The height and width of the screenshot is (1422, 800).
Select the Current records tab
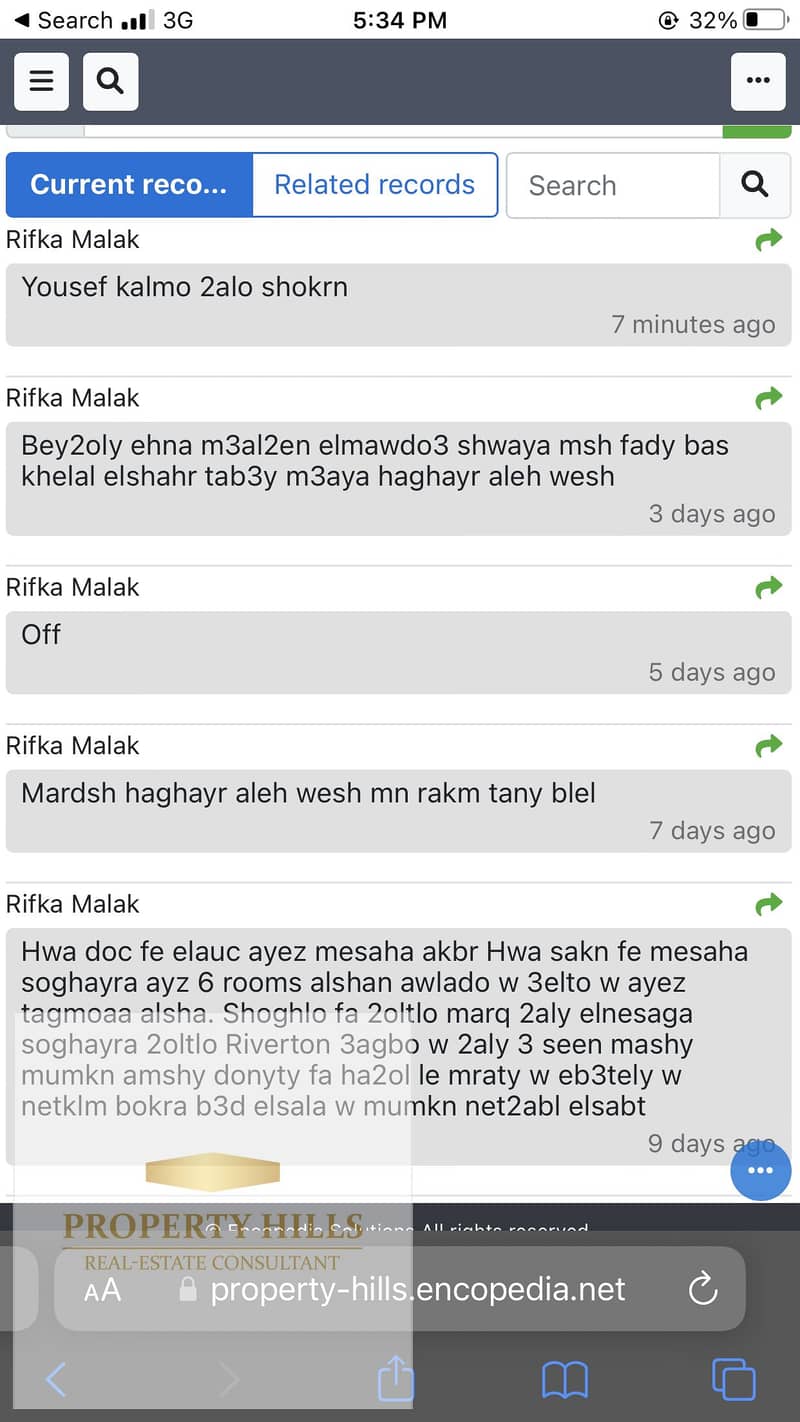pyautogui.click(x=129, y=185)
